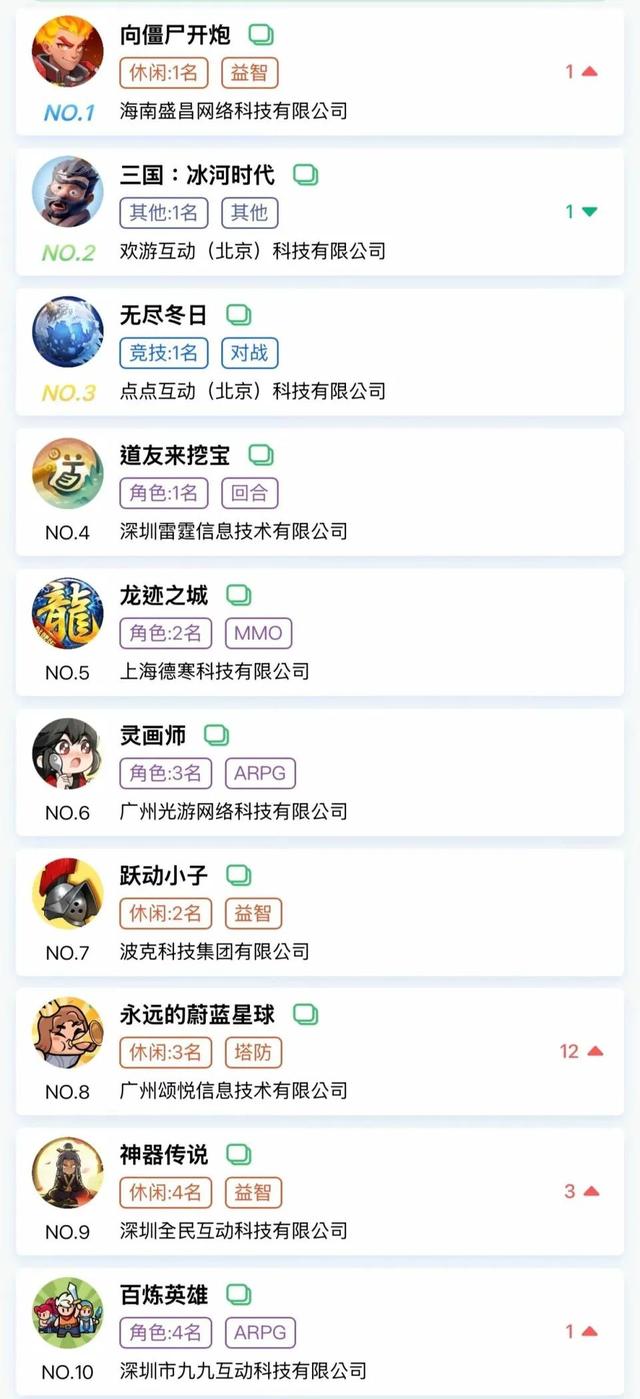Tap the 灵画师 game entry
Viewport: 640px width, 1399px height.
pyautogui.click(x=152, y=736)
